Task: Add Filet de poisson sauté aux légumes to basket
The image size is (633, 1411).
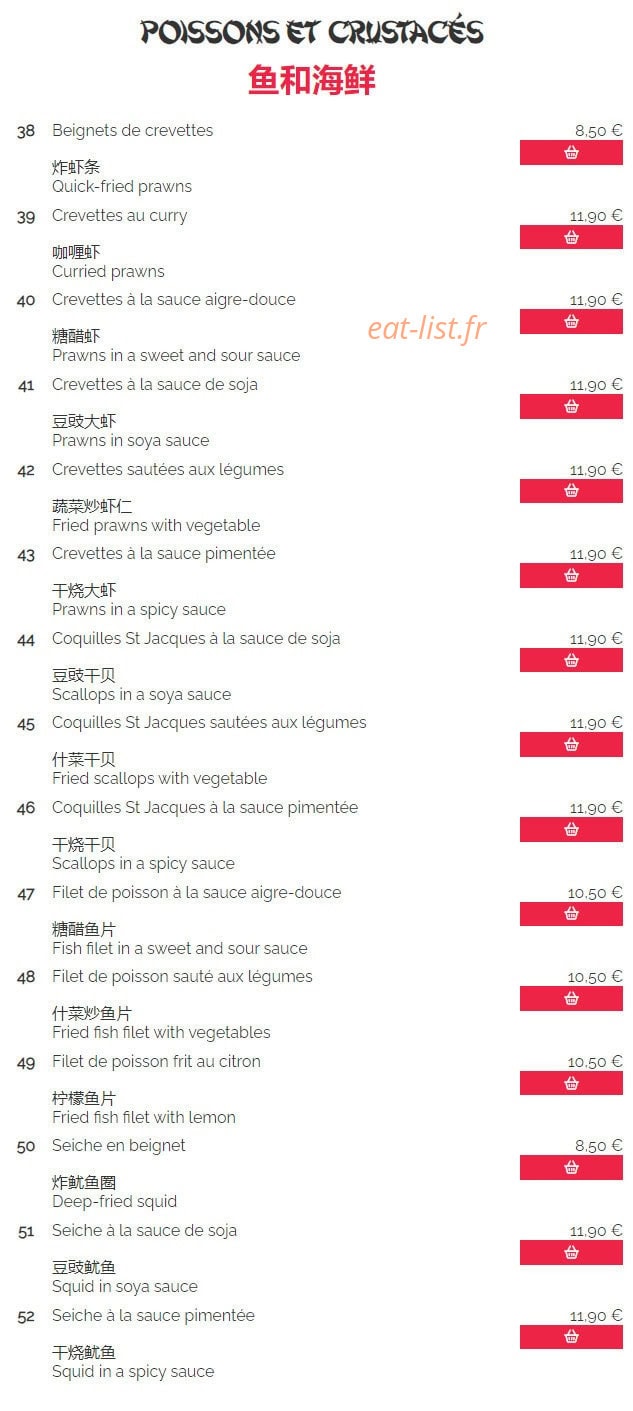Action: click(571, 998)
